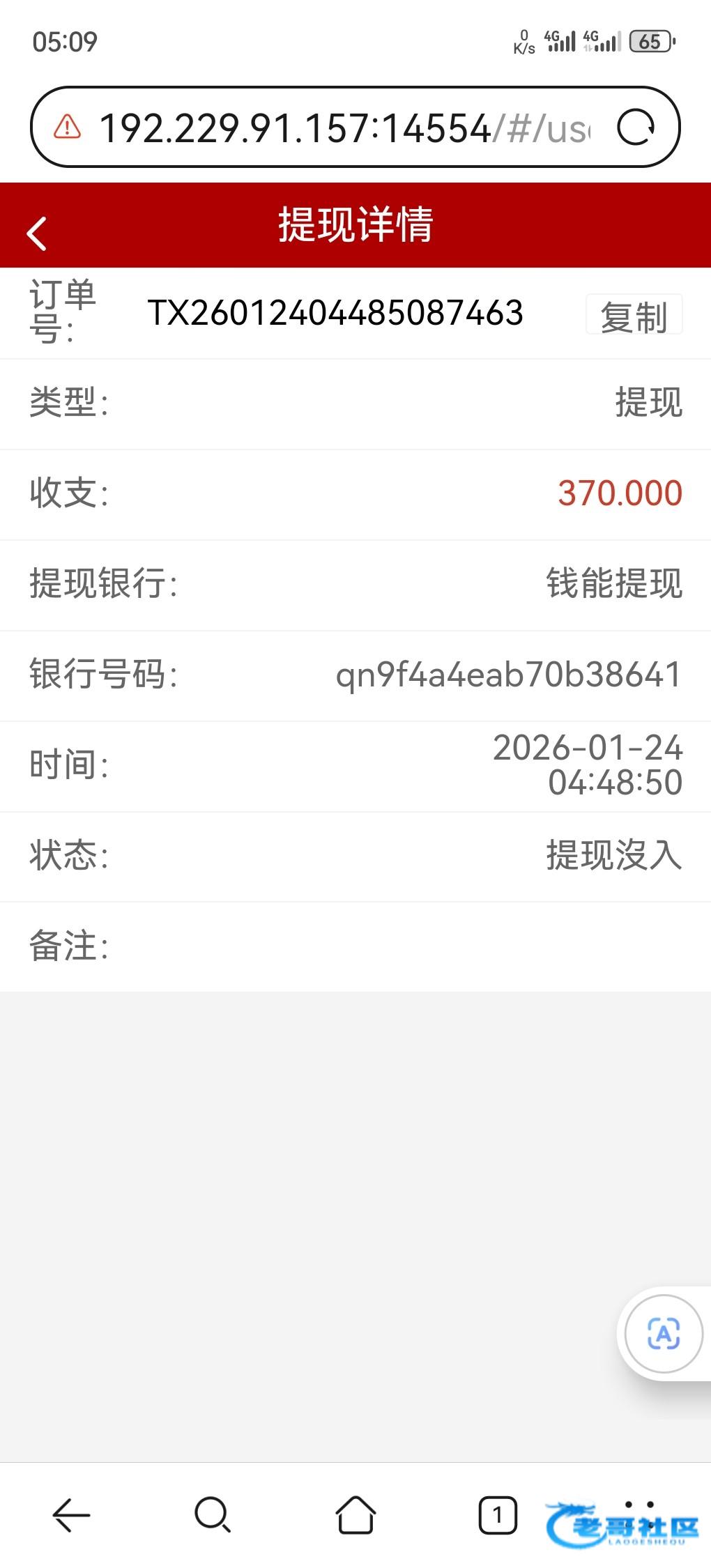The width and height of the screenshot is (711, 1568).
Task: Go to the browser home page
Action: coord(355,1514)
